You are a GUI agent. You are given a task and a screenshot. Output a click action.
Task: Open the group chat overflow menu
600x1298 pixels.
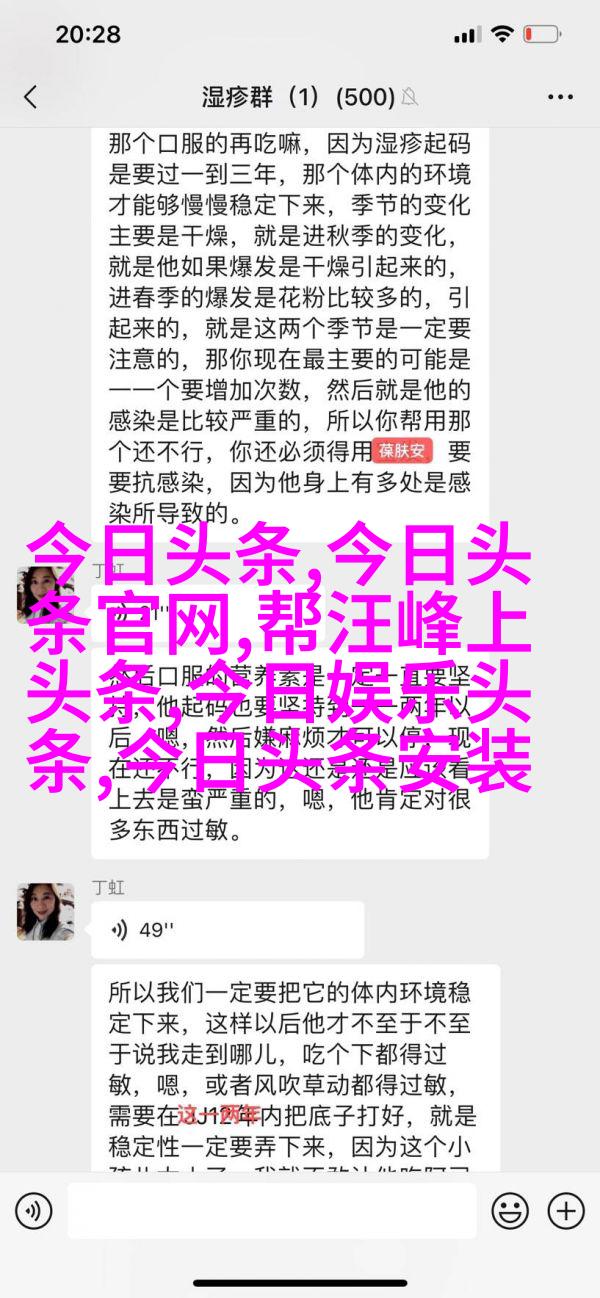[x=560, y=97]
